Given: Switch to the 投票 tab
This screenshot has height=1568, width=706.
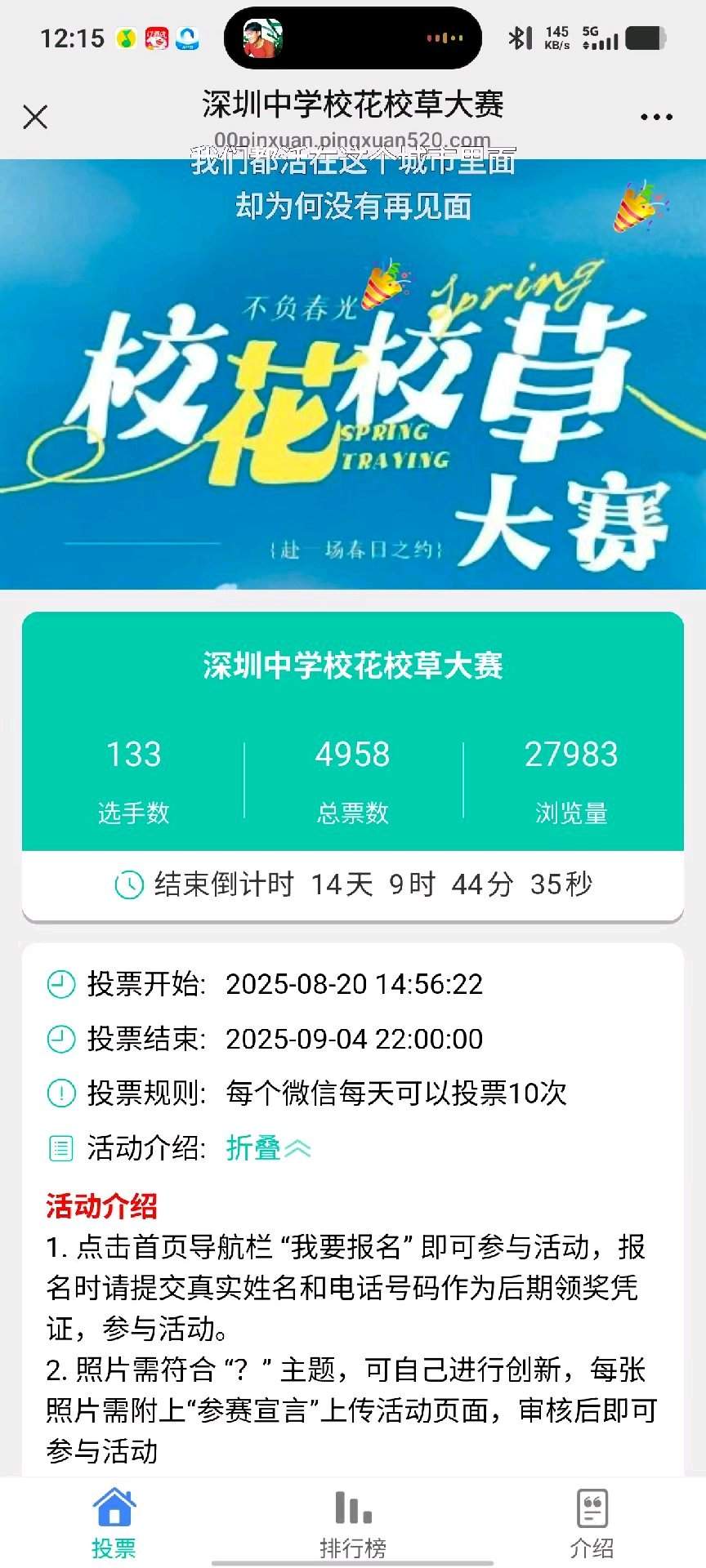Looking at the screenshot, I should click(x=114, y=1524).
